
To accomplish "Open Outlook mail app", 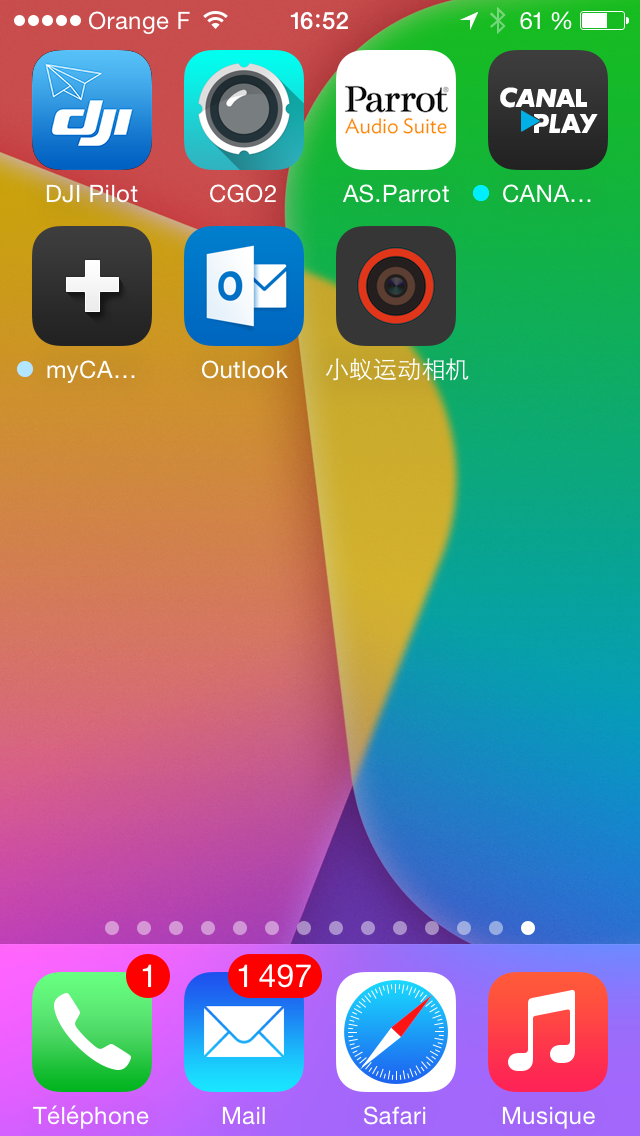I will click(244, 285).
